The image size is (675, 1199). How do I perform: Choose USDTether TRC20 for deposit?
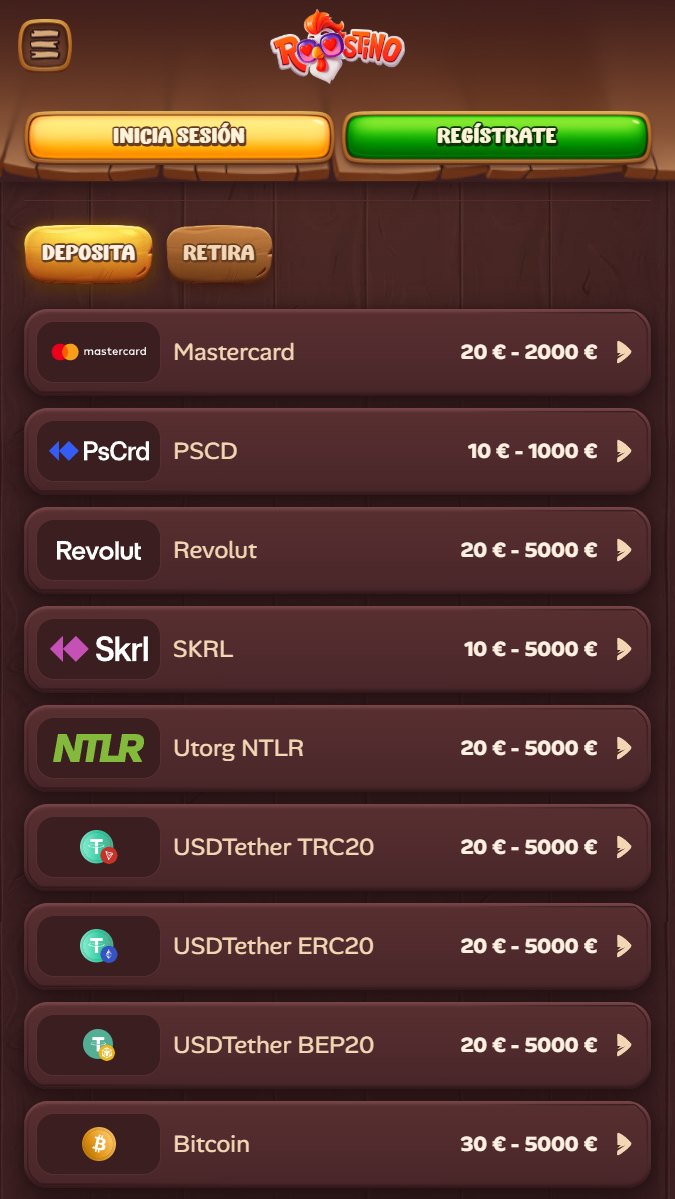[x=337, y=847]
